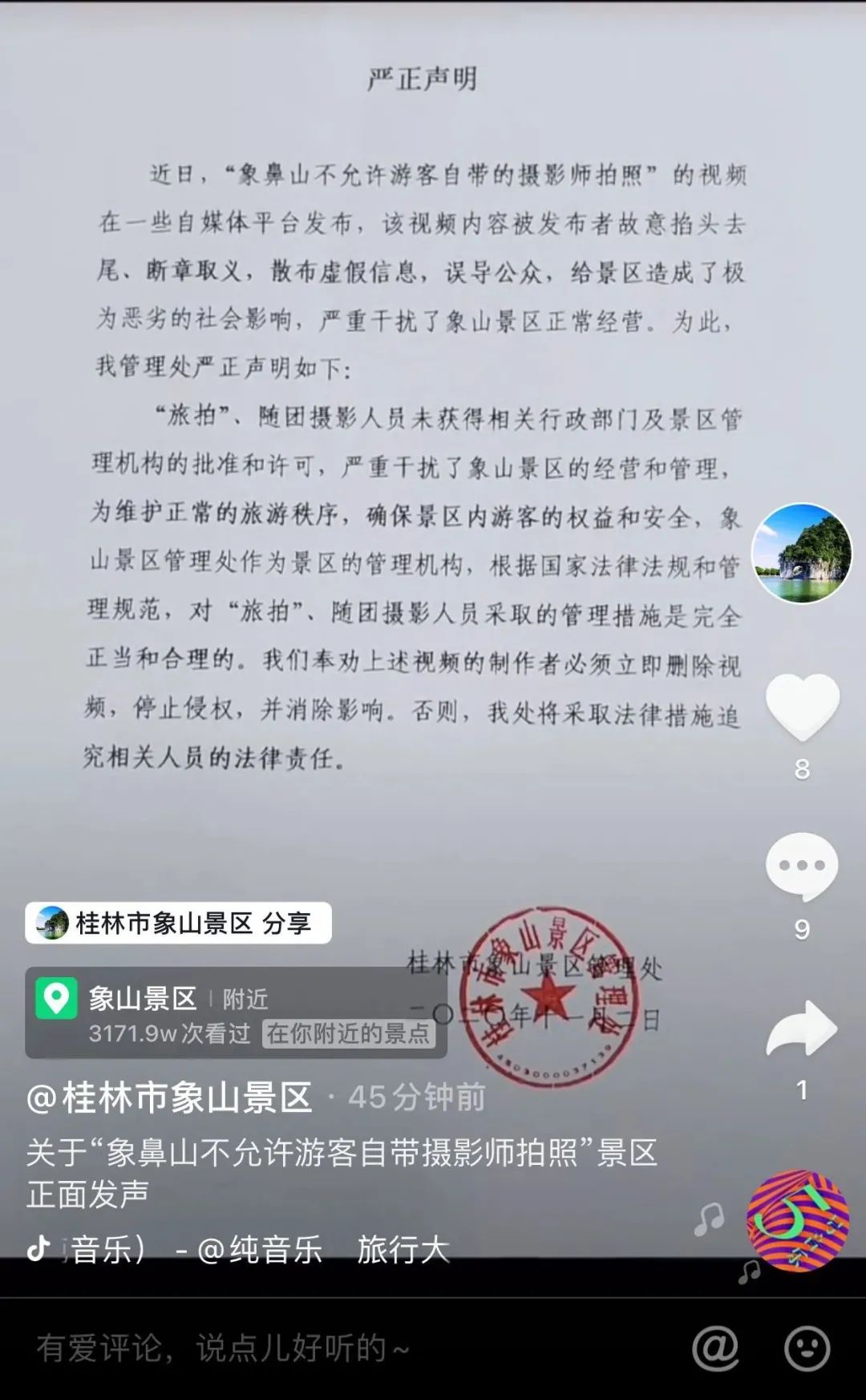Open the emoji smiley picker
The height and width of the screenshot is (1400, 866).
807,1349
